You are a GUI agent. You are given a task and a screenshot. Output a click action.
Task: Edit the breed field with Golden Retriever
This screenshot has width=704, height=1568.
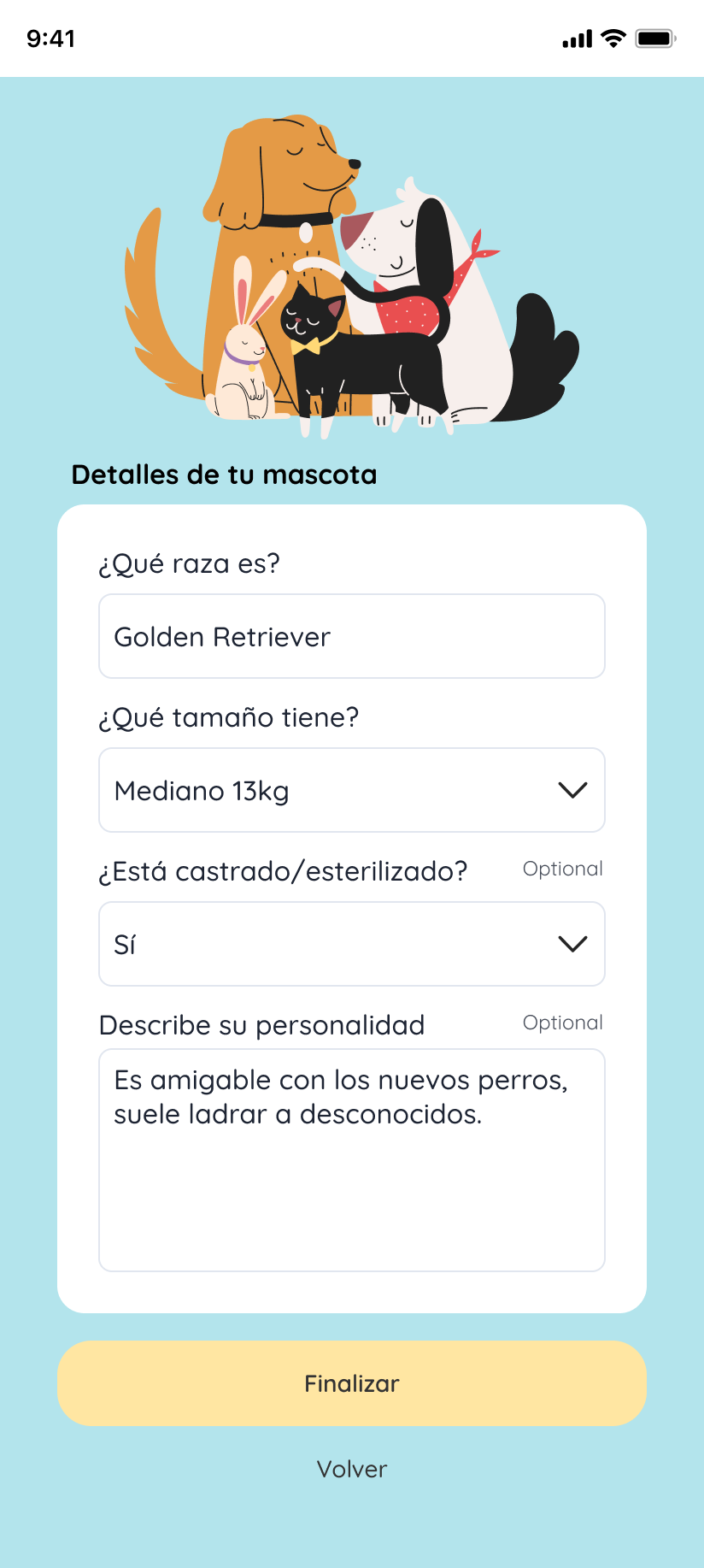click(352, 636)
